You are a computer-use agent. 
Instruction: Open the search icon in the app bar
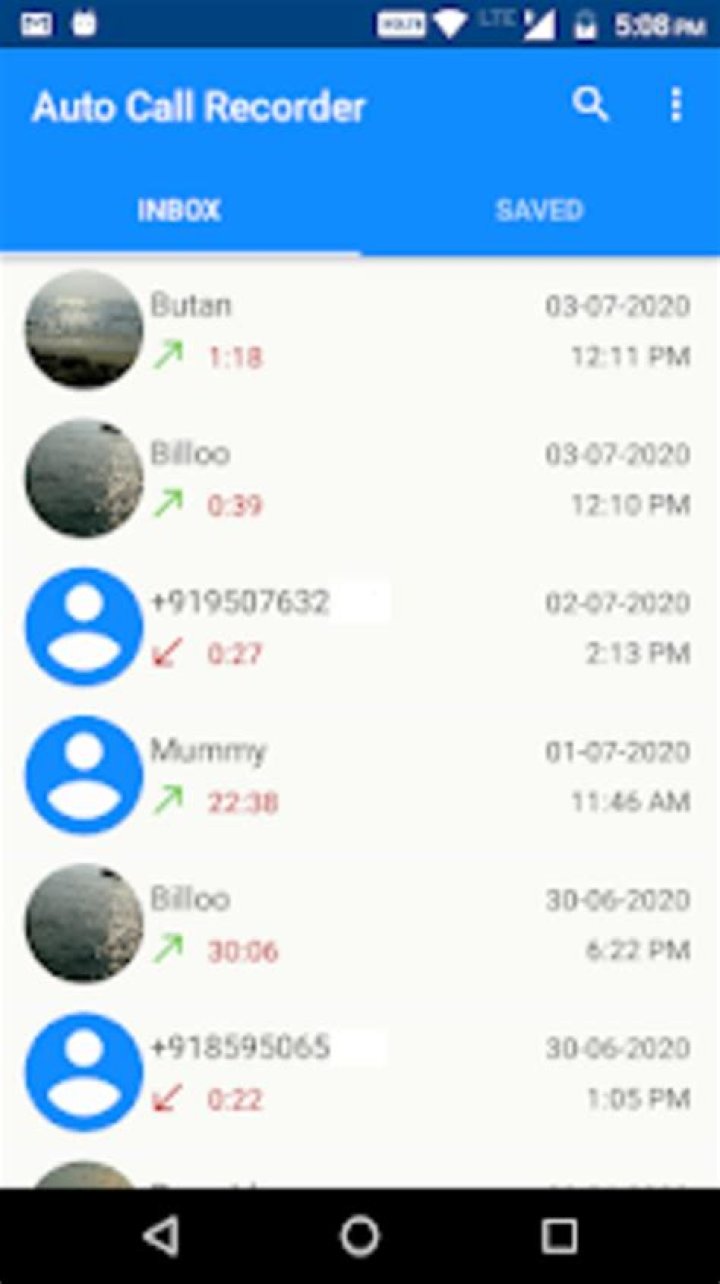click(x=590, y=104)
